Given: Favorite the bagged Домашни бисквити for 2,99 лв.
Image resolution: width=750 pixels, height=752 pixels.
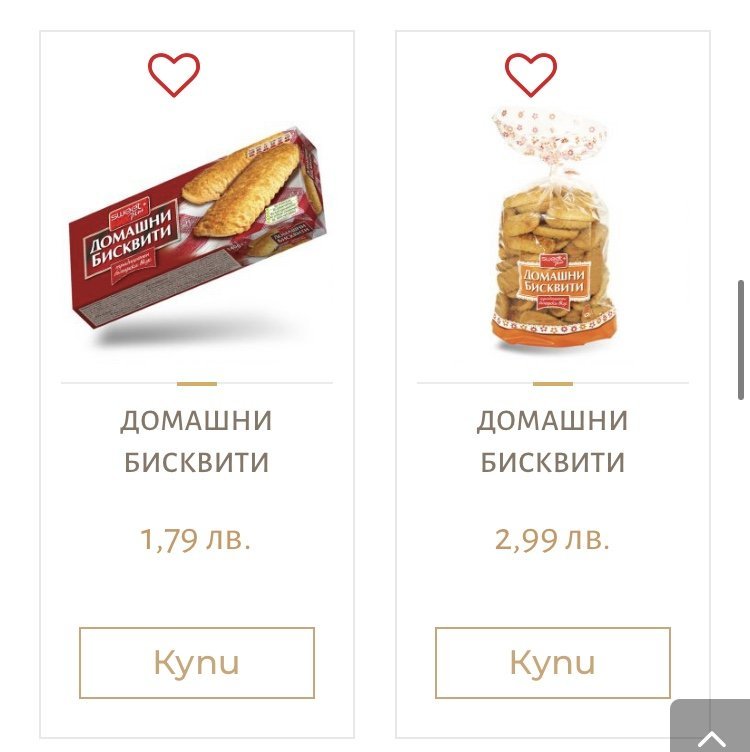Looking at the screenshot, I should (x=530, y=75).
